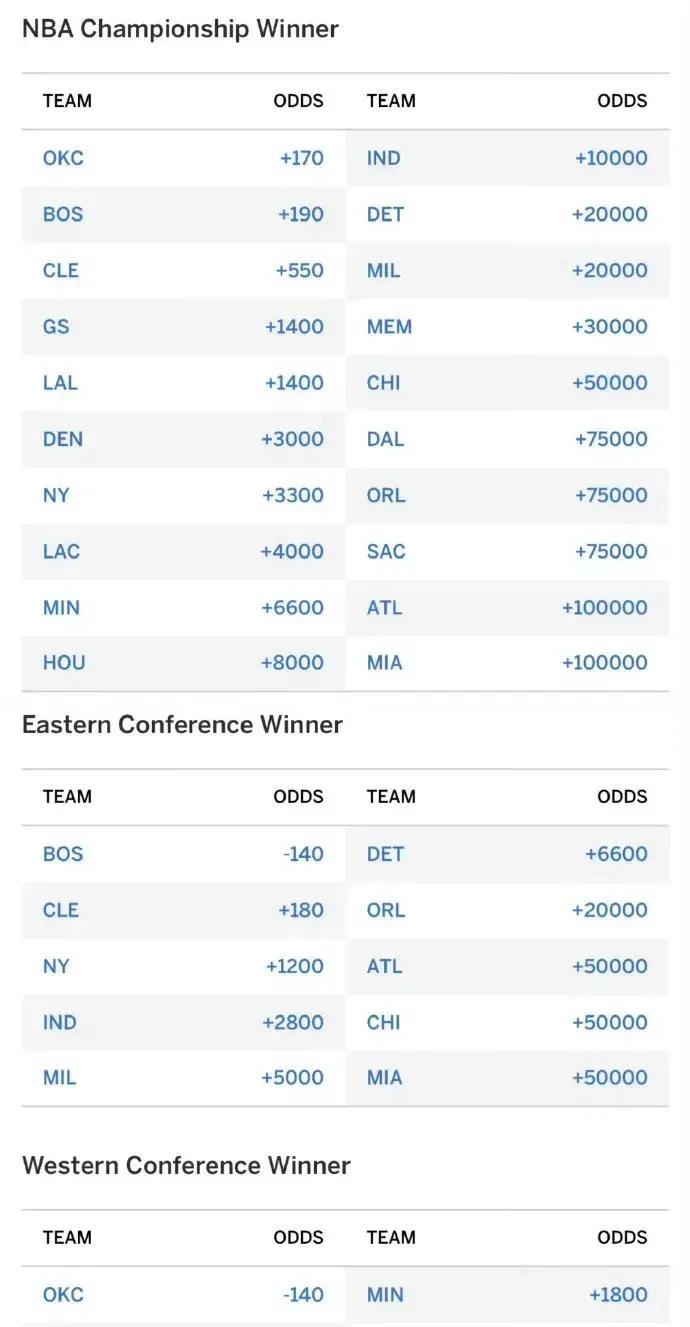Open the MEM team link
This screenshot has height=1327, width=690.
pos(389,326)
